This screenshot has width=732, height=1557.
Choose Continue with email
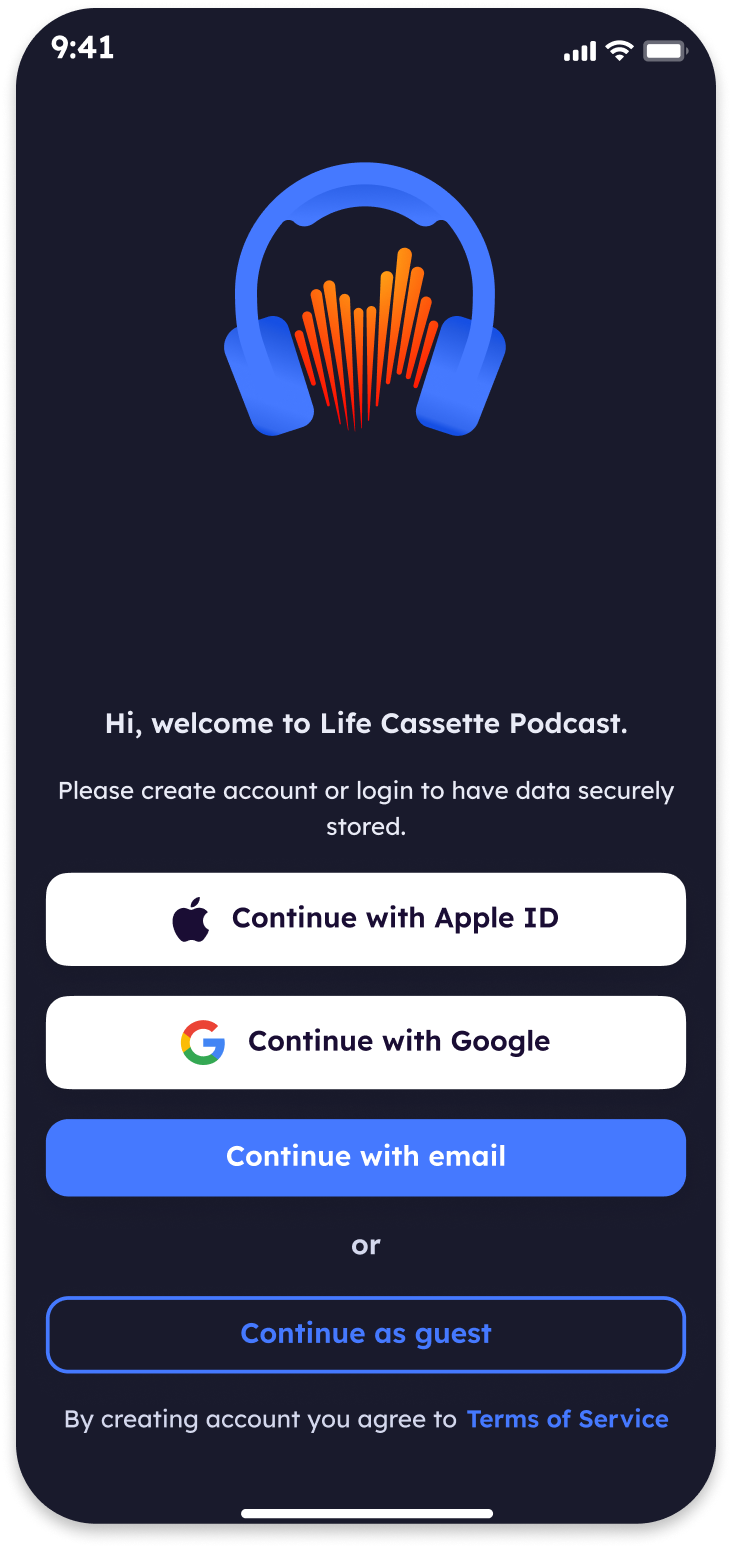click(x=366, y=1157)
